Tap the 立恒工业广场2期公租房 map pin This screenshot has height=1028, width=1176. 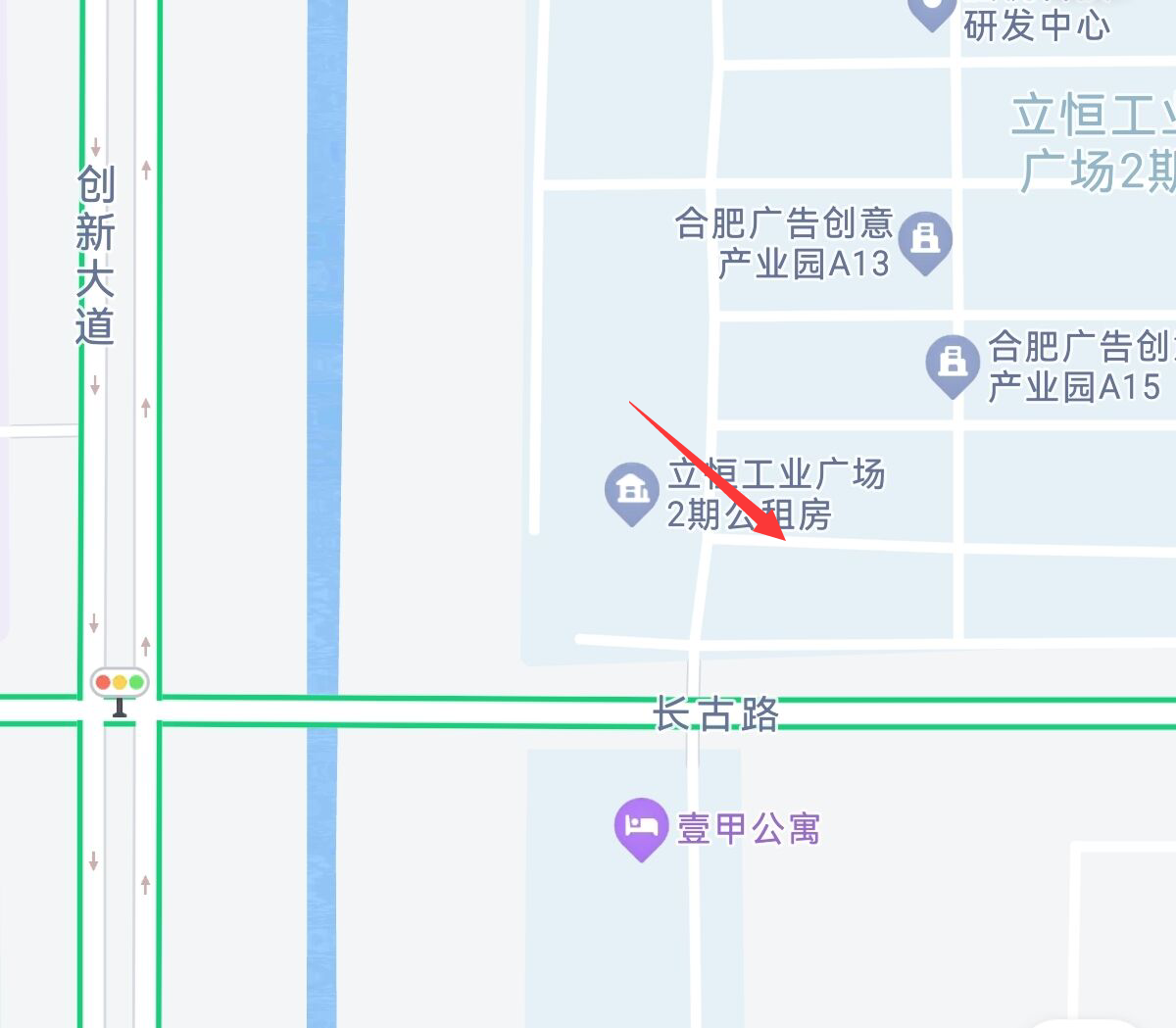[632, 490]
